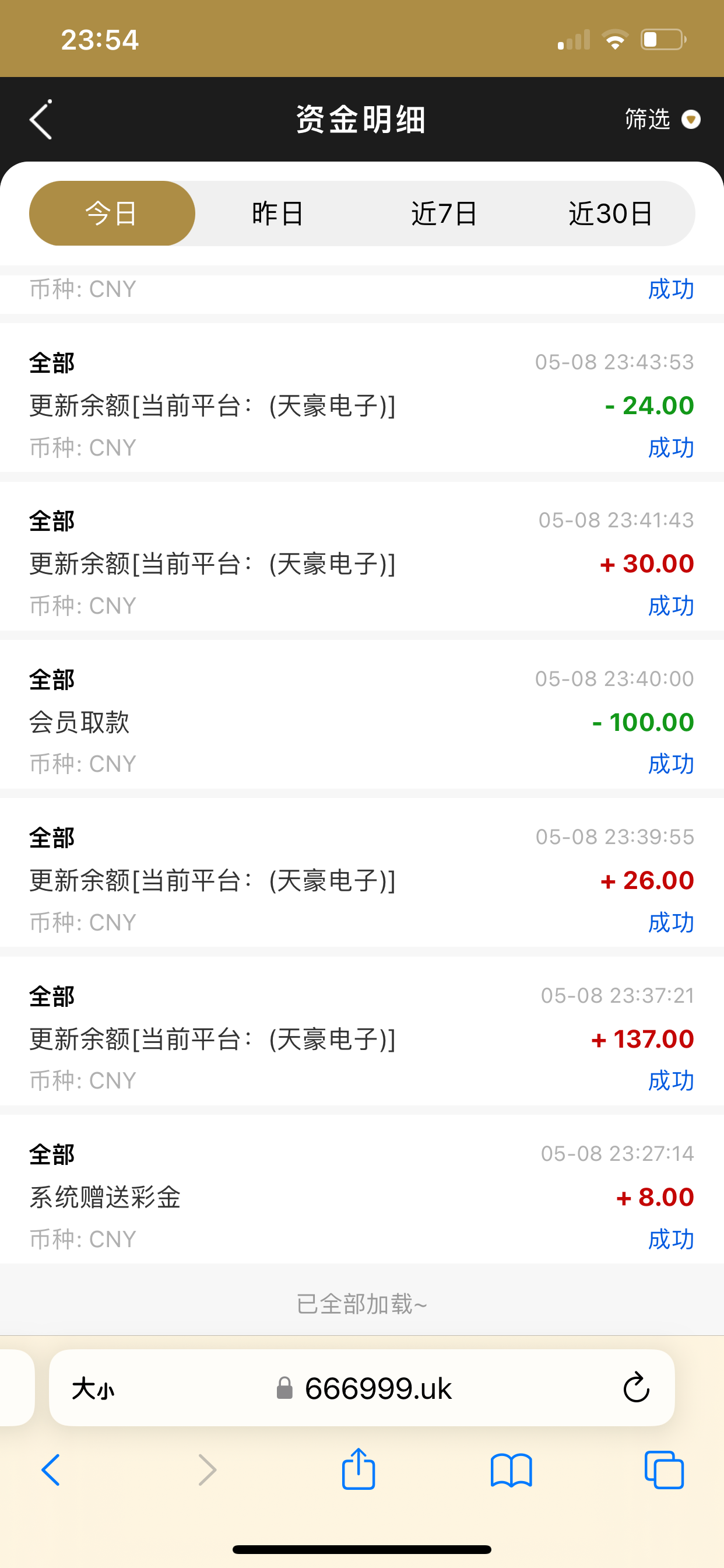Tap the page reload icon

(x=637, y=1388)
